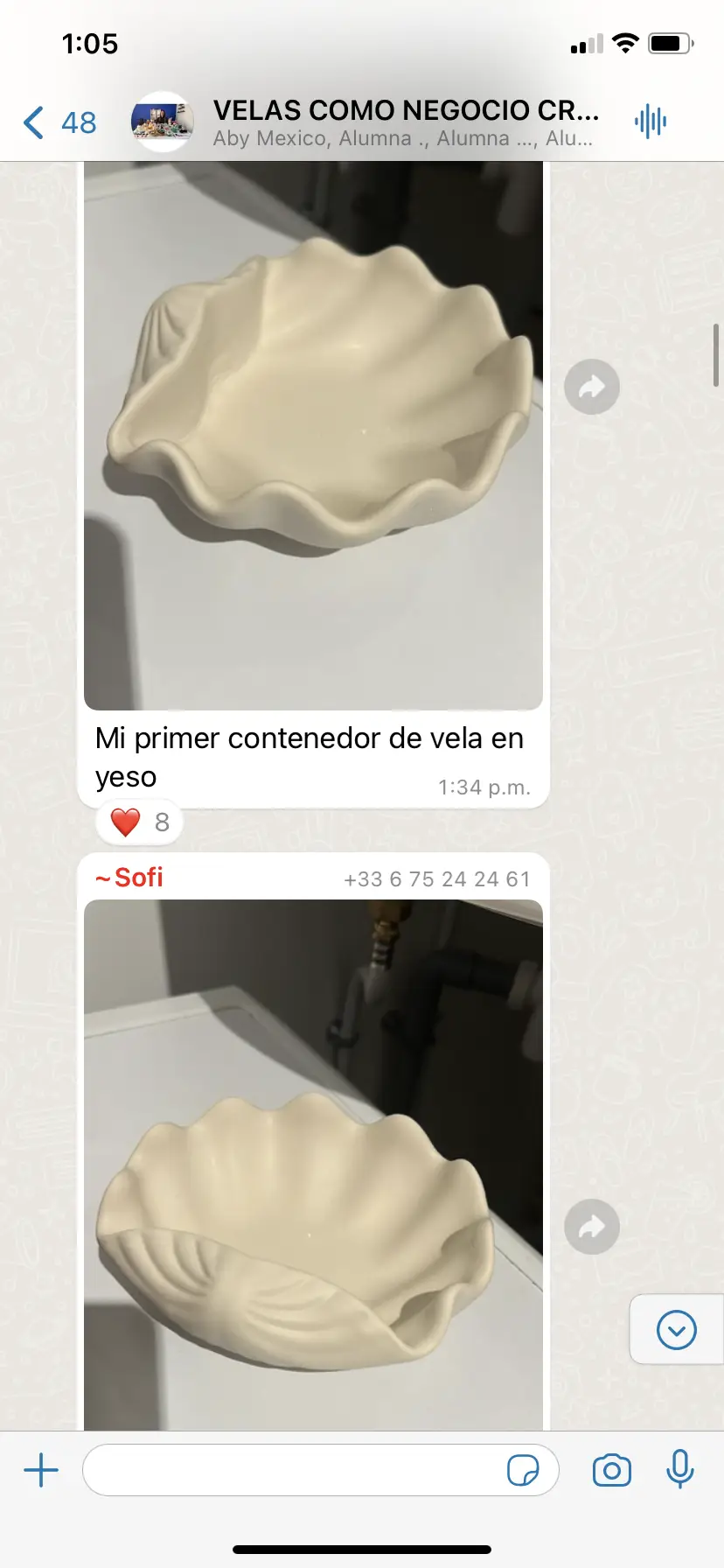This screenshot has height=1568, width=724.
Task: Open the attachment plus menu
Action: 41,1470
